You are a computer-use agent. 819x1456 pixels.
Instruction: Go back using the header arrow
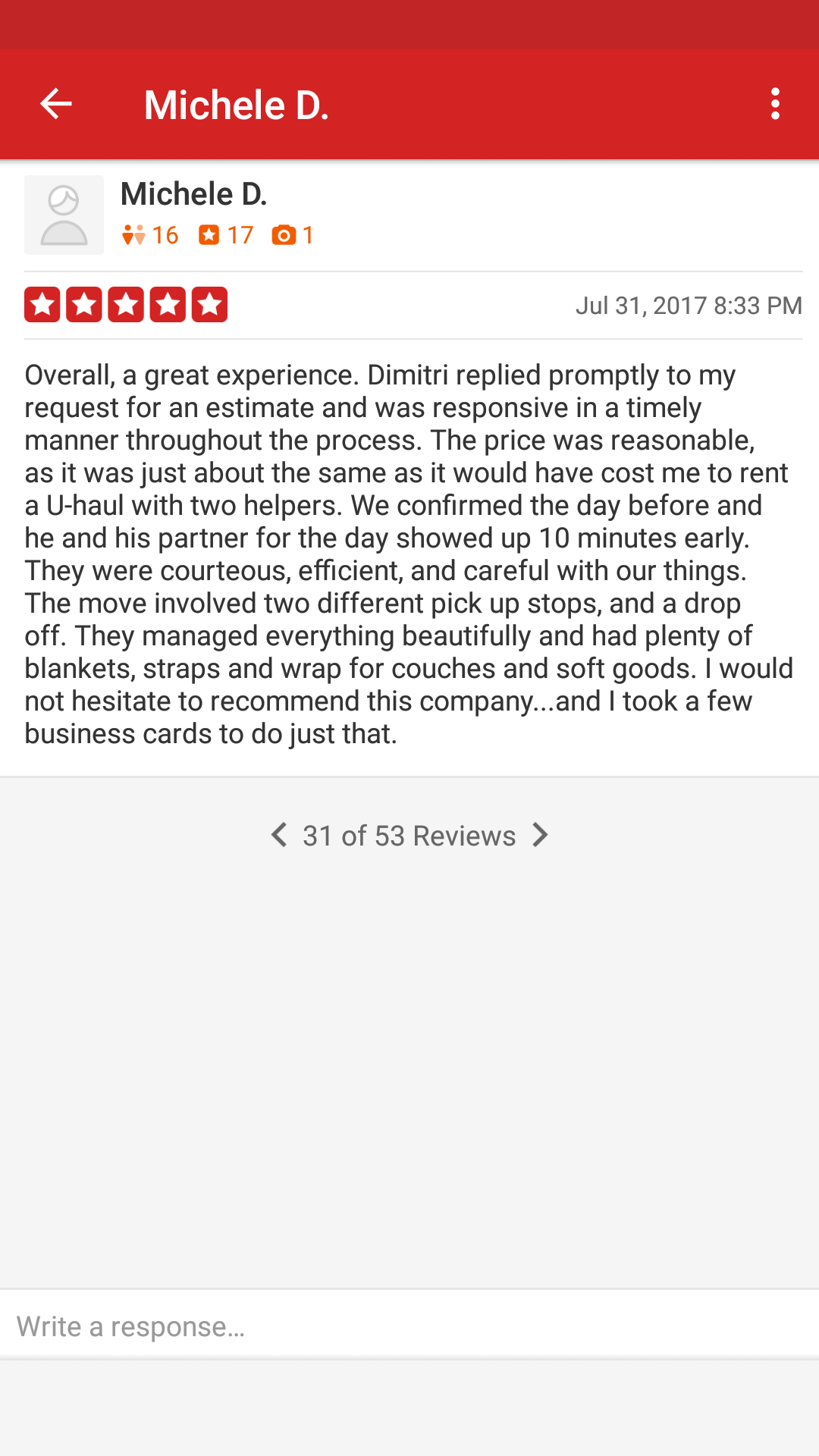click(x=56, y=104)
